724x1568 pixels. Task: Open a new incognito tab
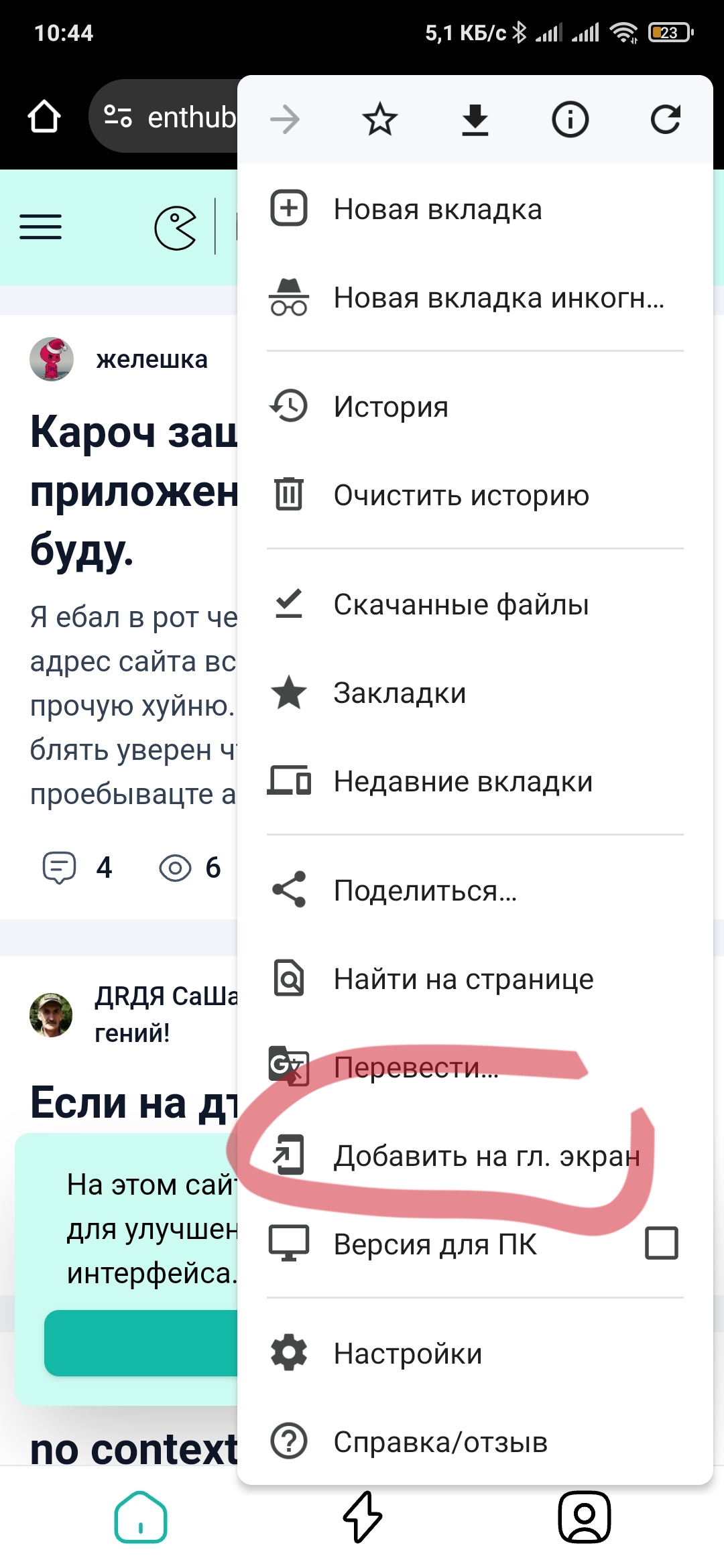[475, 298]
